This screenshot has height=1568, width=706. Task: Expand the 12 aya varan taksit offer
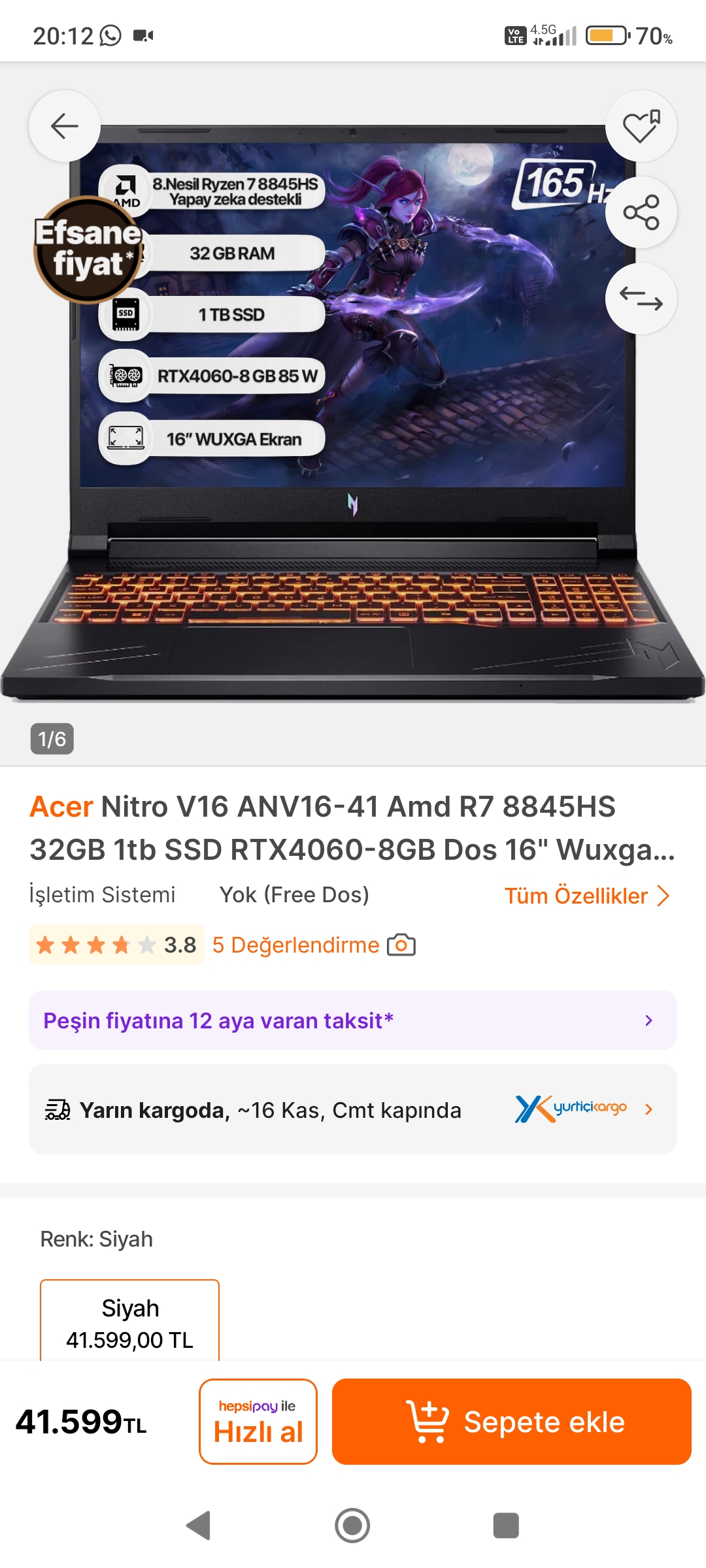(x=353, y=1021)
